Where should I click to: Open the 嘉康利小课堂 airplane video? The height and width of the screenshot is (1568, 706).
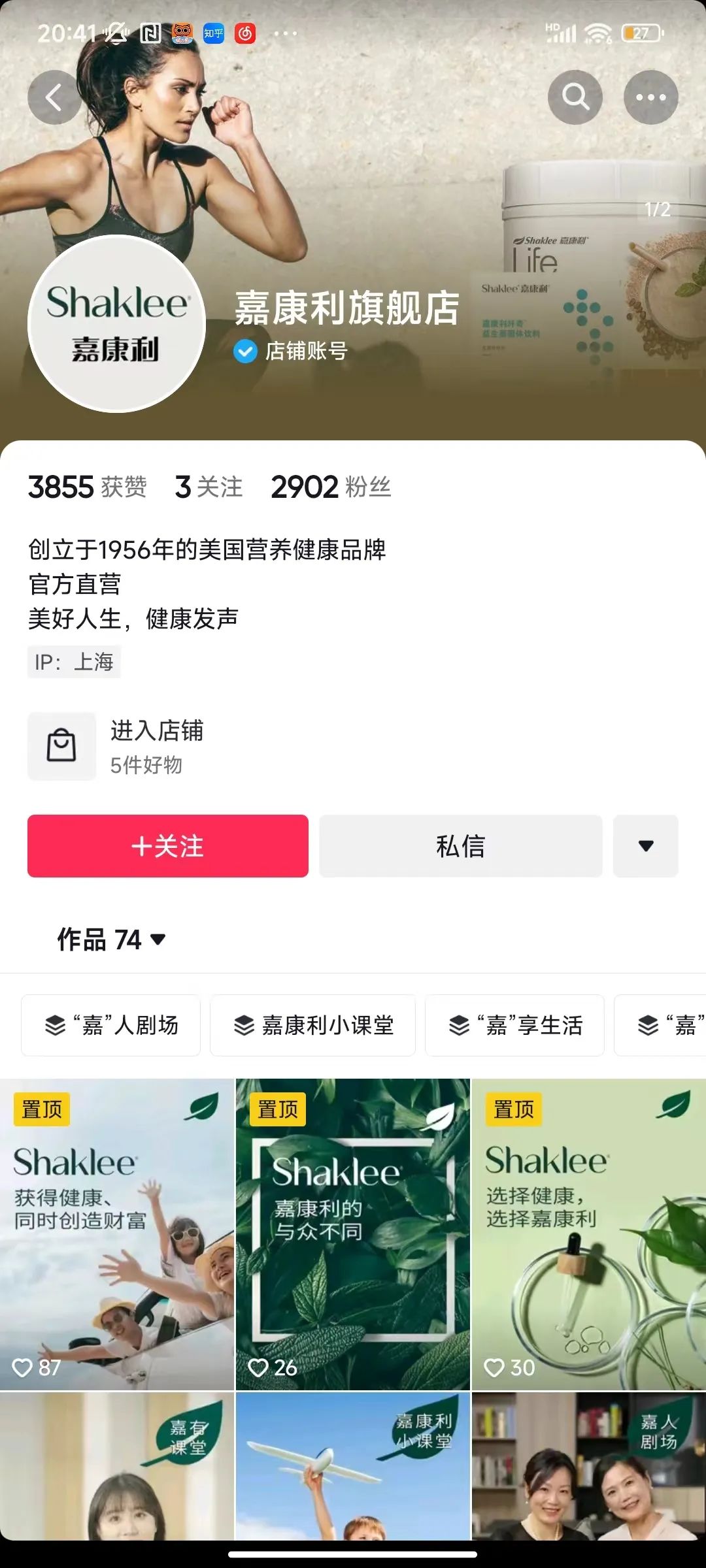352,1469
